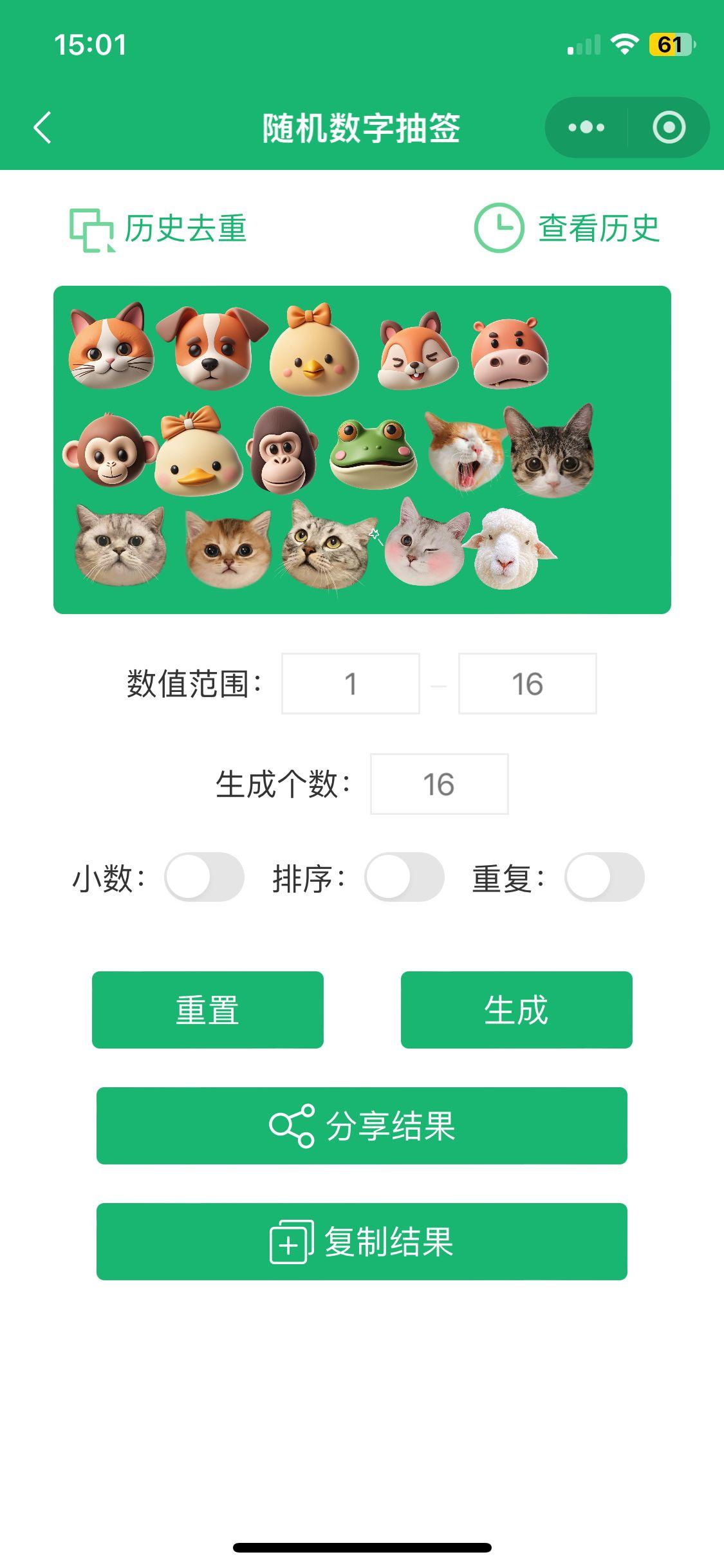Open the mini program more-options menu
The height and width of the screenshot is (1568, 724).
point(586,127)
